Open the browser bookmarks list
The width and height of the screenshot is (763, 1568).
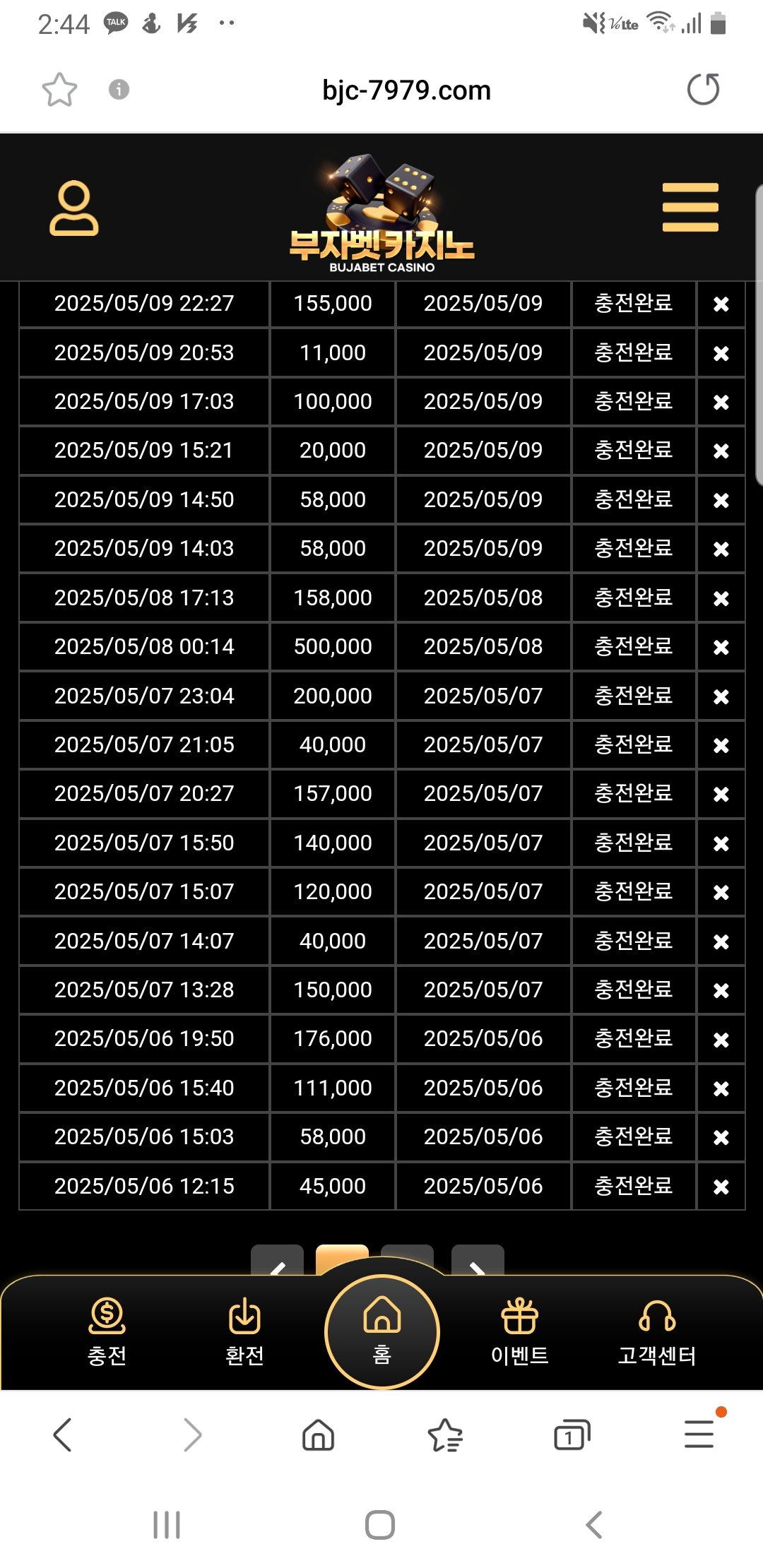pyautogui.click(x=445, y=1435)
